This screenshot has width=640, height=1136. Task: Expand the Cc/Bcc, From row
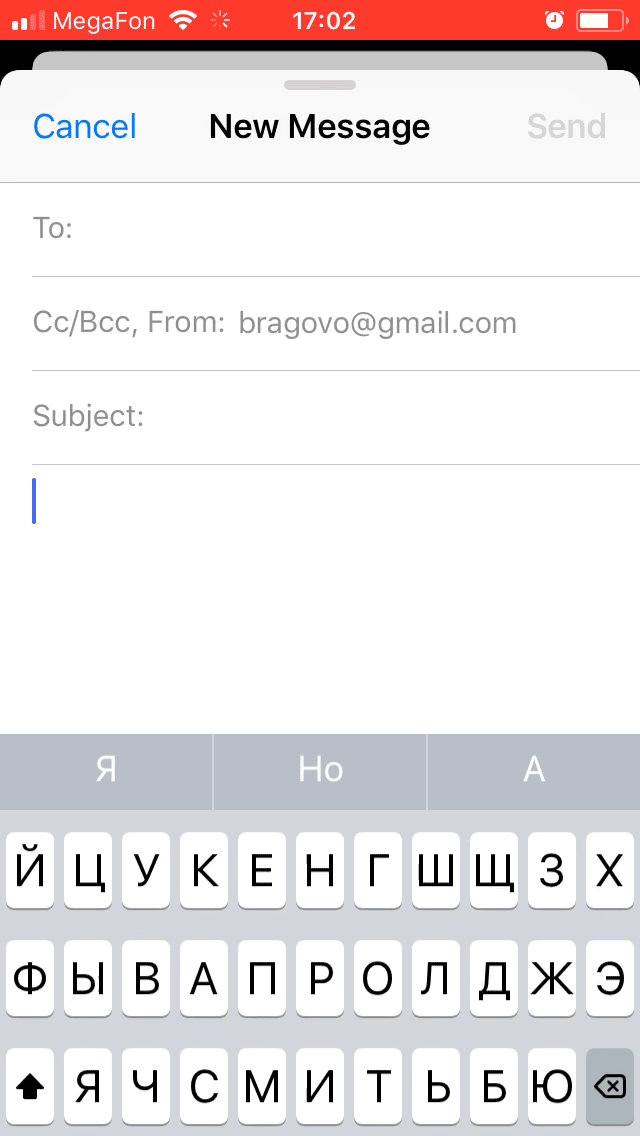coord(336,323)
